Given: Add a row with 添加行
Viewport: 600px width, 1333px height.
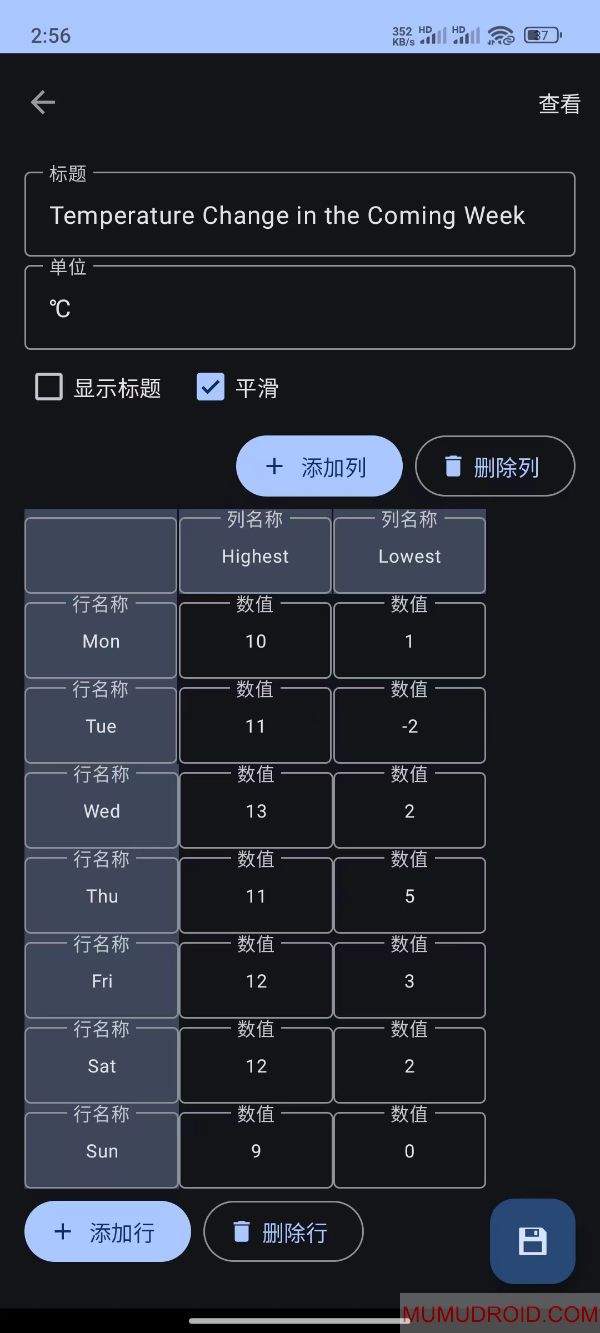Looking at the screenshot, I should (x=107, y=1232).
